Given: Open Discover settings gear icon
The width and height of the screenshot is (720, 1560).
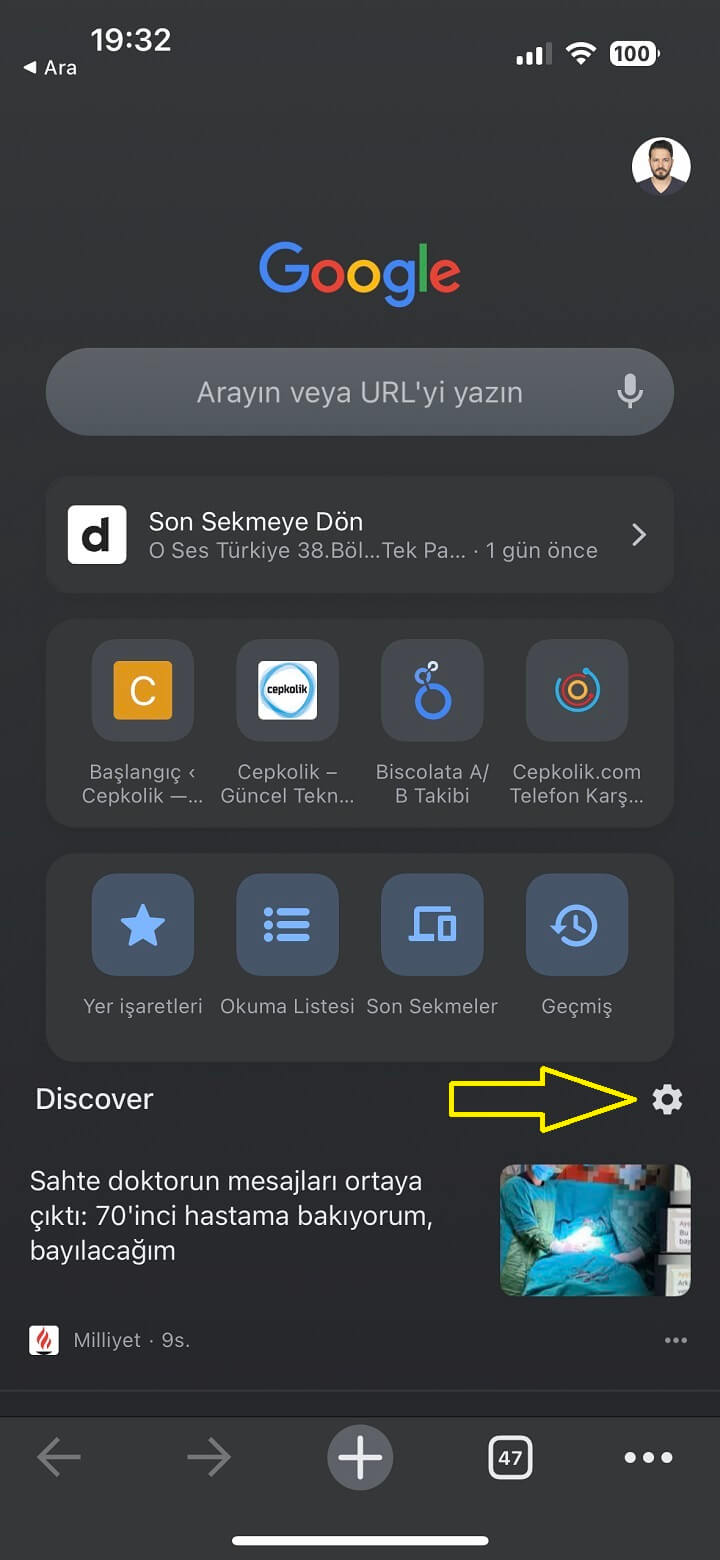Looking at the screenshot, I should coord(667,1100).
